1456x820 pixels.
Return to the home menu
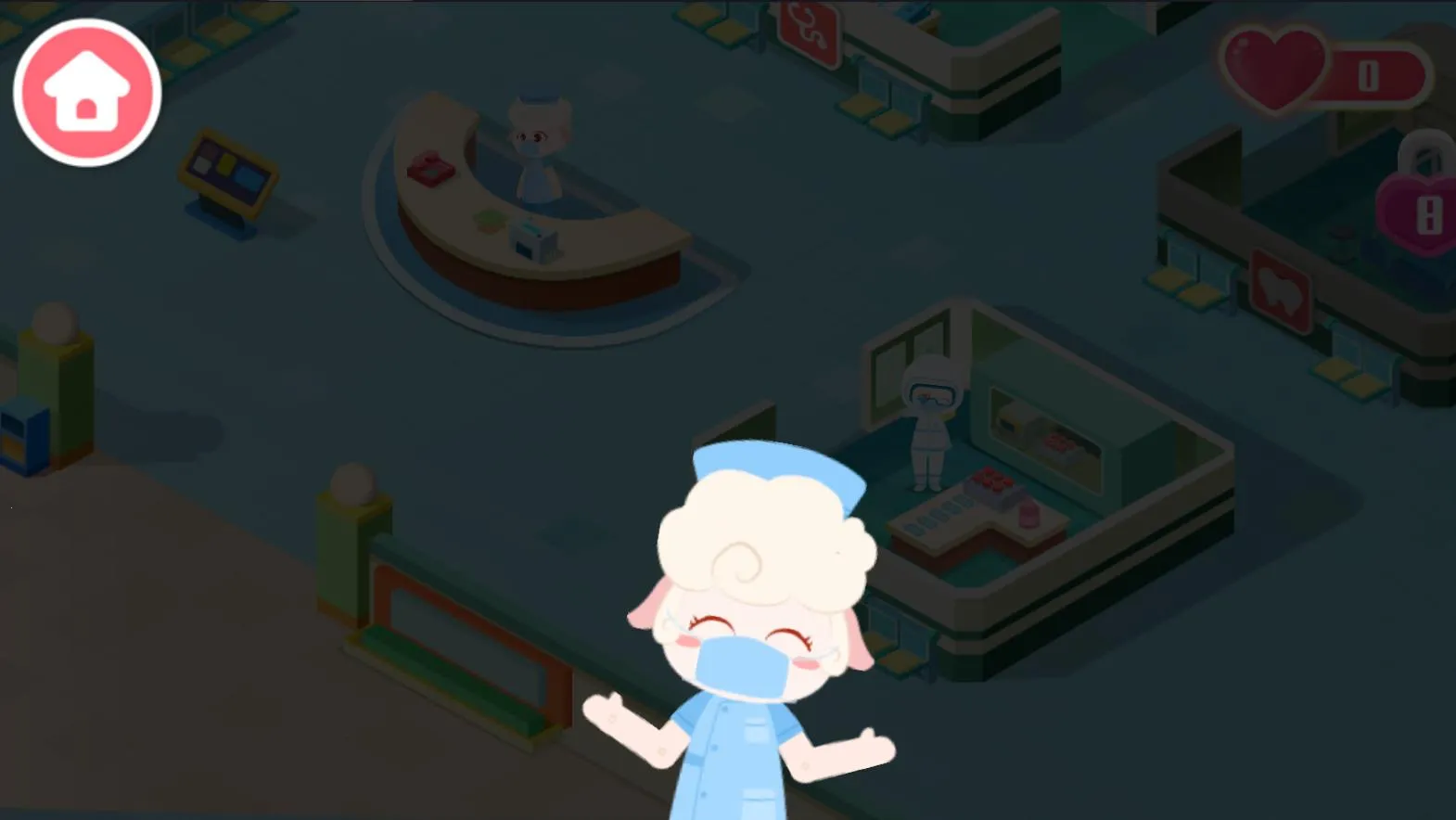click(87, 93)
